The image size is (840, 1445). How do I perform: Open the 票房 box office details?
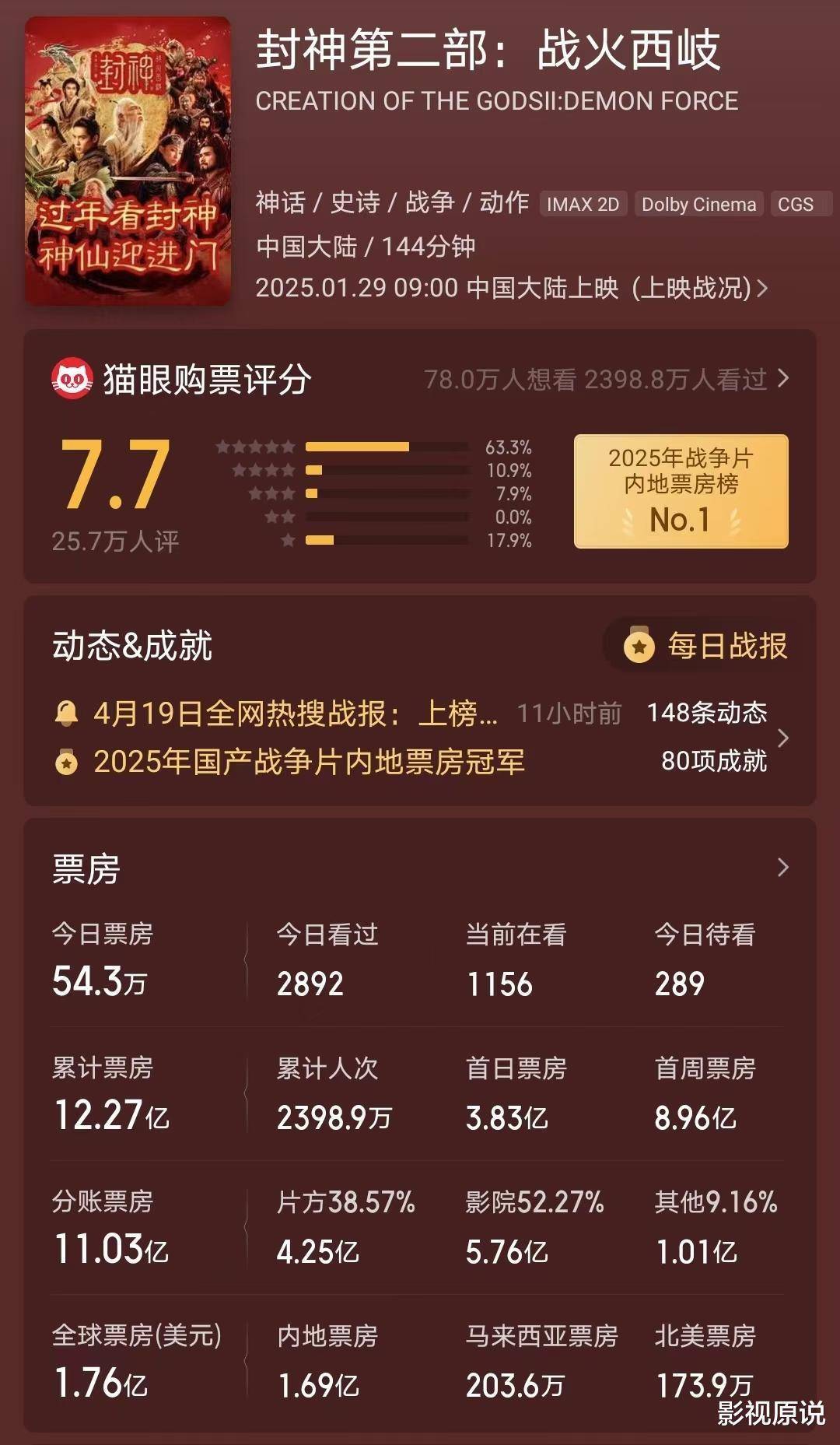point(782,868)
